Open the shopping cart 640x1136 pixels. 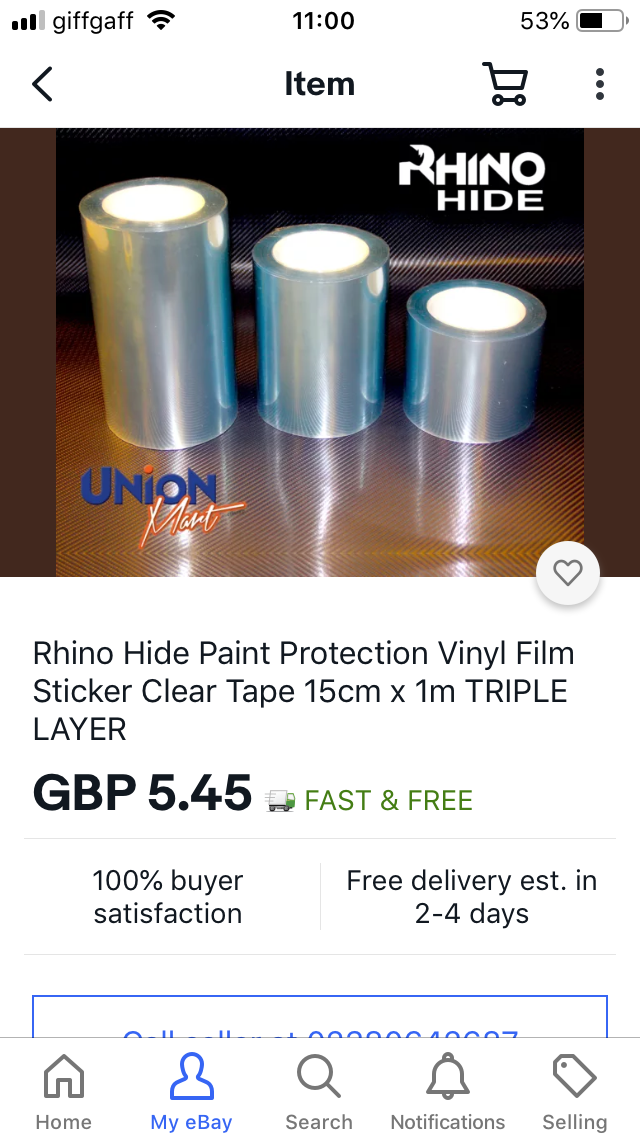[x=505, y=84]
